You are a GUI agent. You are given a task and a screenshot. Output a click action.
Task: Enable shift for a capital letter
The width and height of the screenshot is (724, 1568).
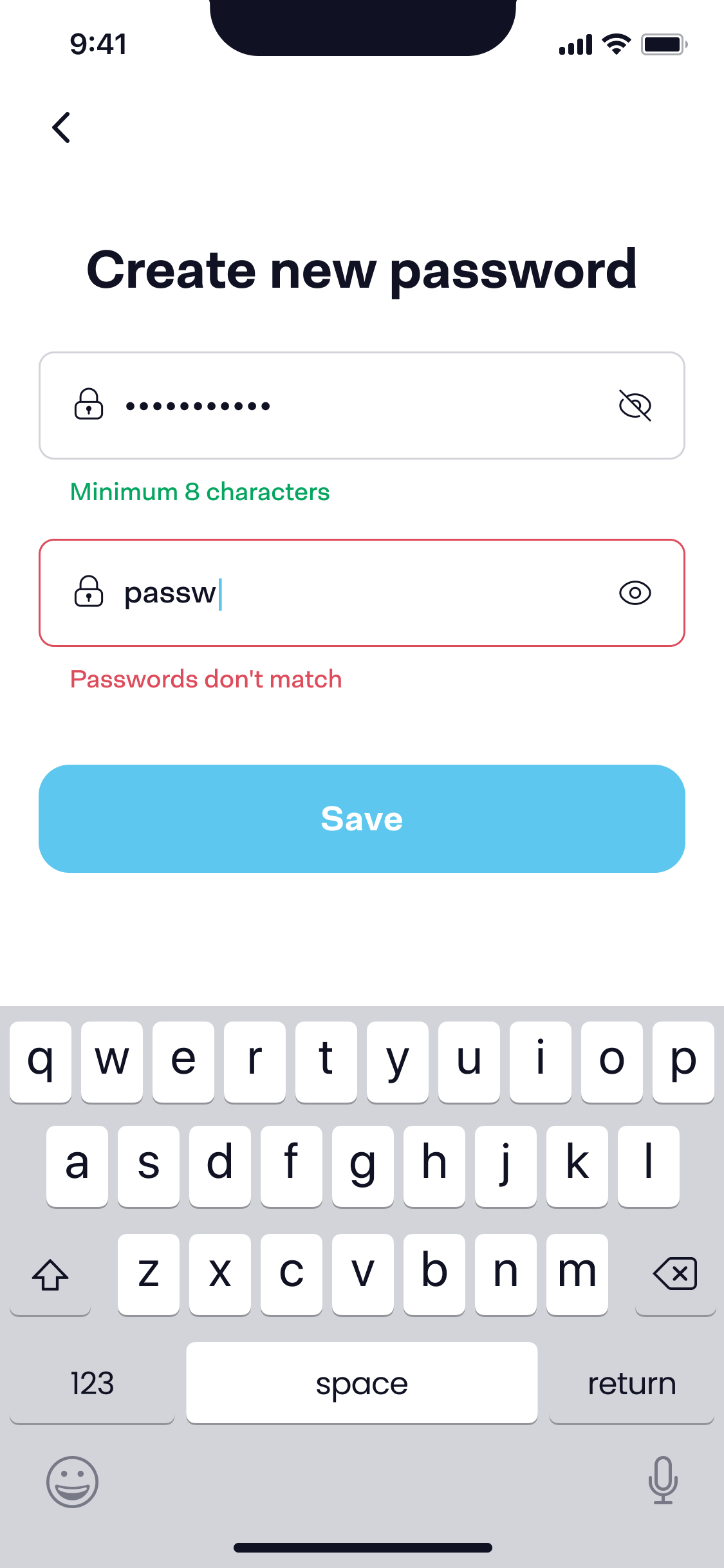pyautogui.click(x=50, y=1274)
